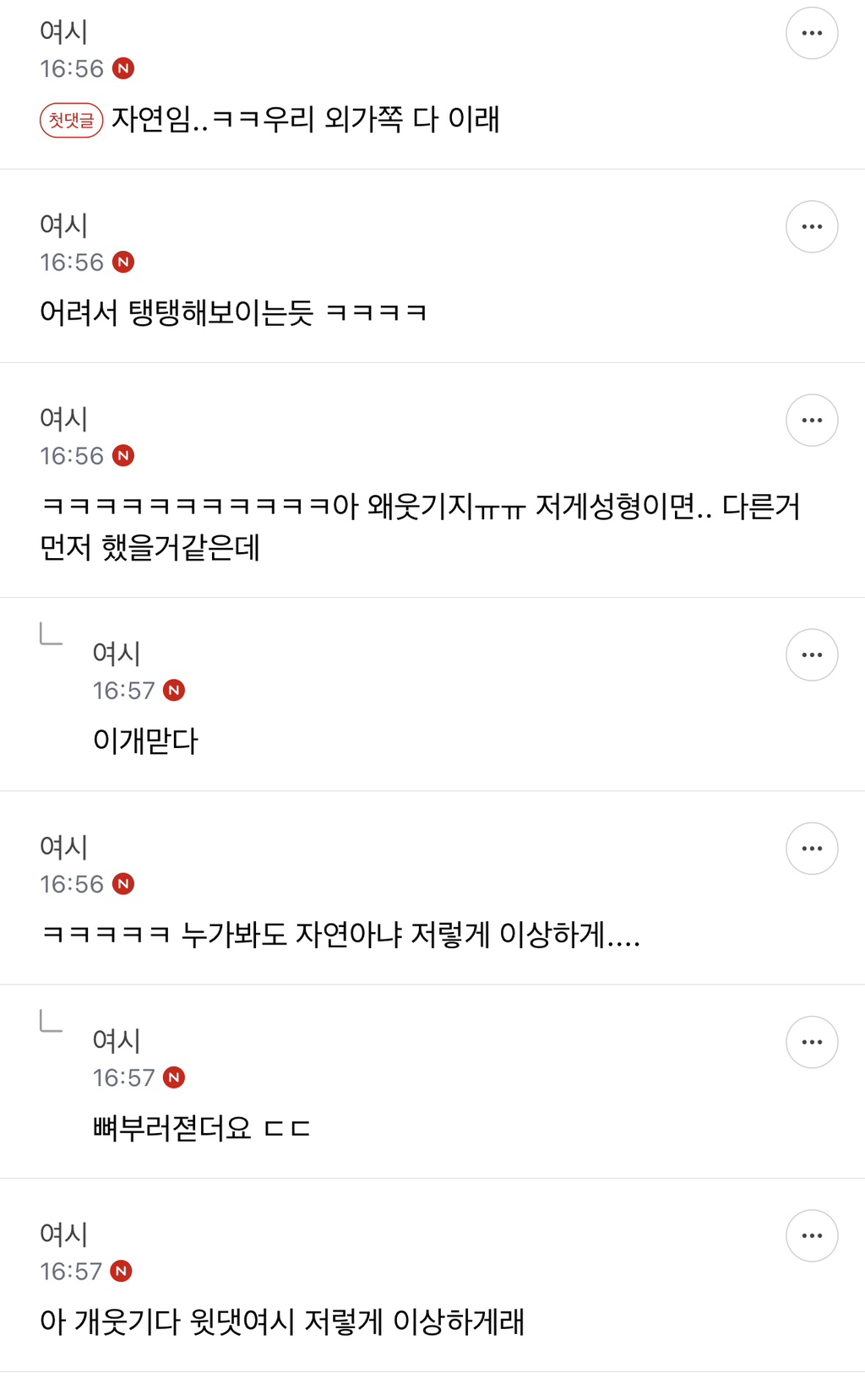Screen dimensions: 865x1400
Task: Open more options for '아 개웃기다' comment
Action: (812, 1235)
